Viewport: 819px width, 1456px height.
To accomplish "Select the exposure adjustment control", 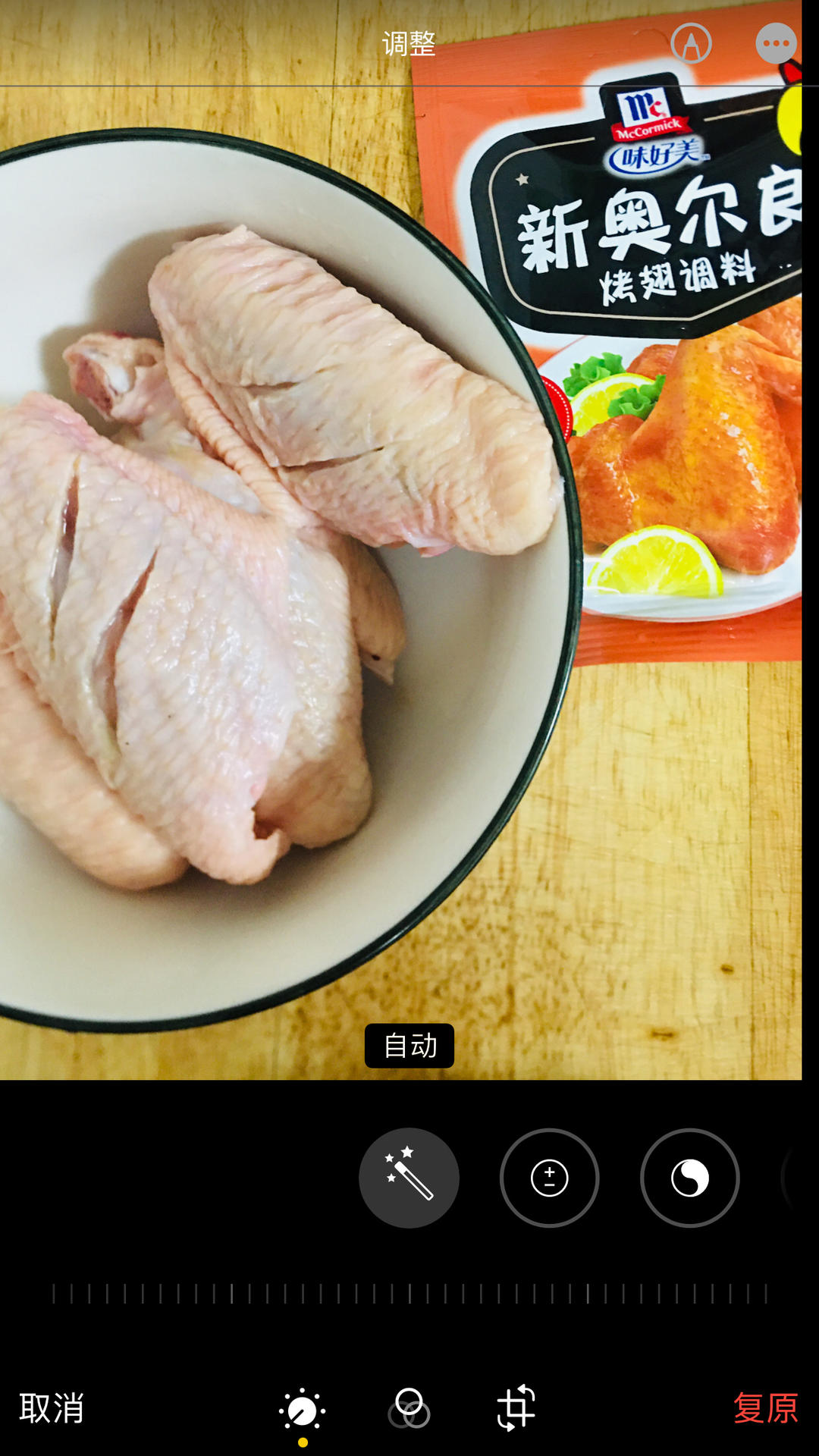I will 549,1178.
